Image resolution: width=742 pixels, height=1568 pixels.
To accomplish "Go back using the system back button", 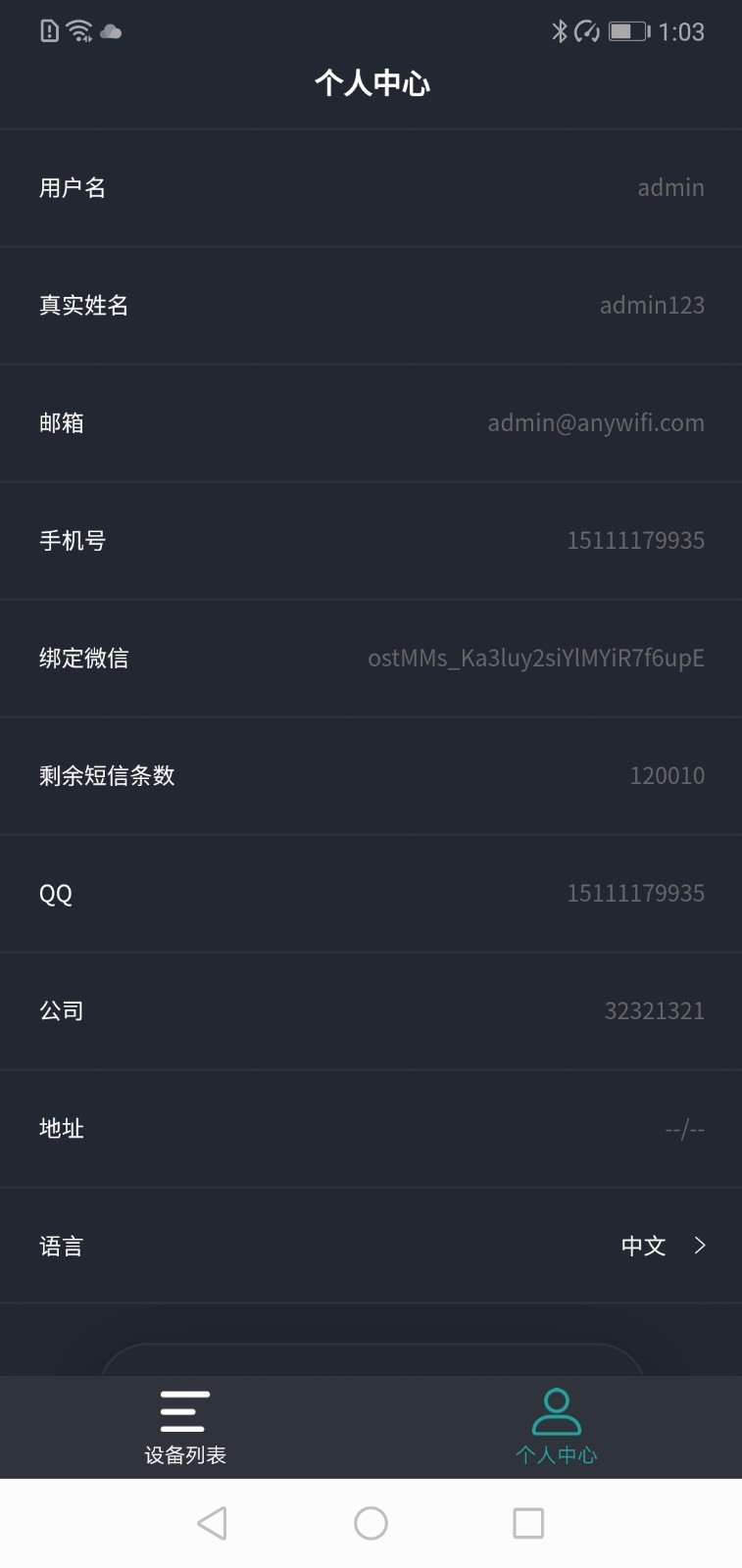I will (212, 1523).
